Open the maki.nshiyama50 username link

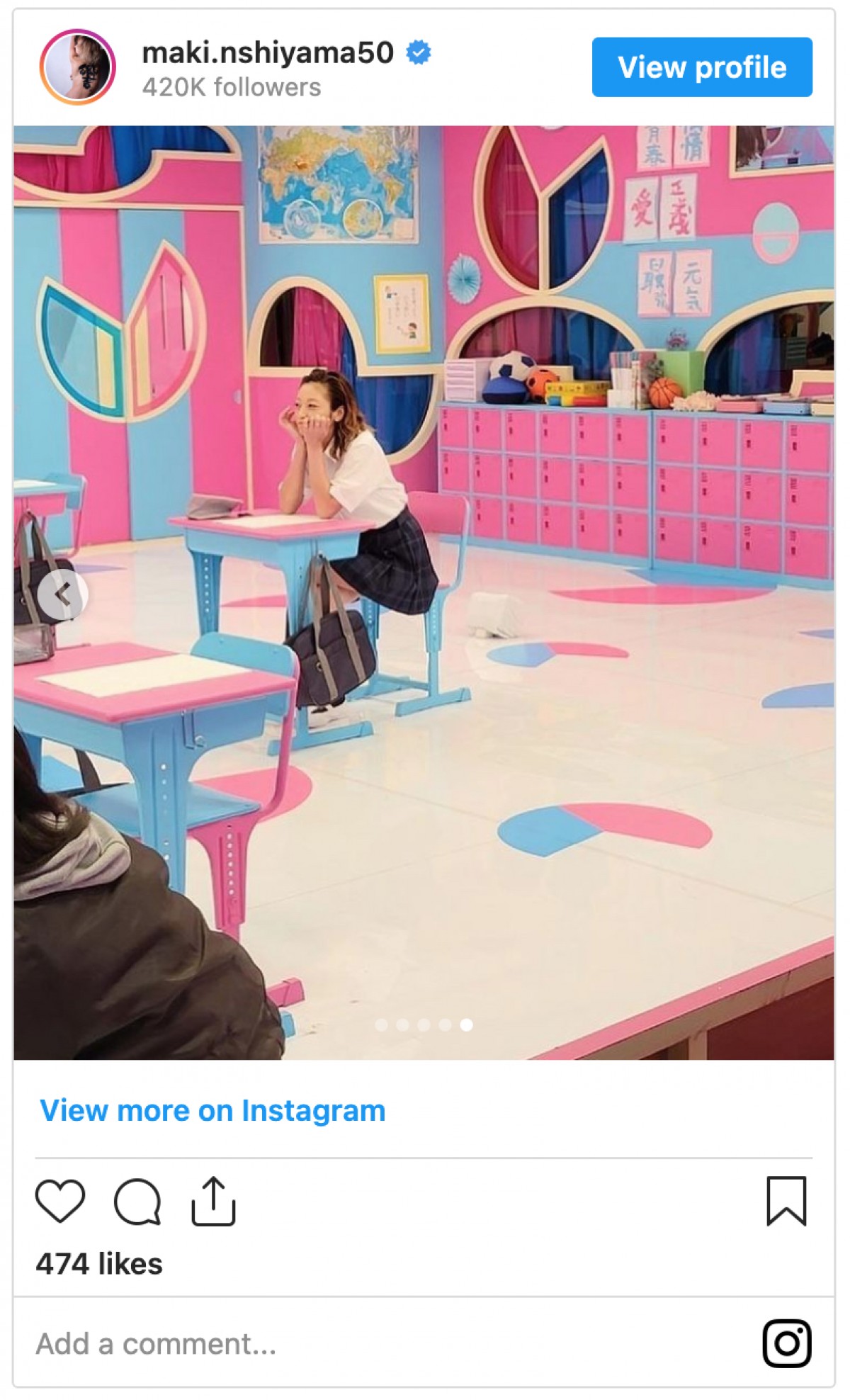pos(268,52)
